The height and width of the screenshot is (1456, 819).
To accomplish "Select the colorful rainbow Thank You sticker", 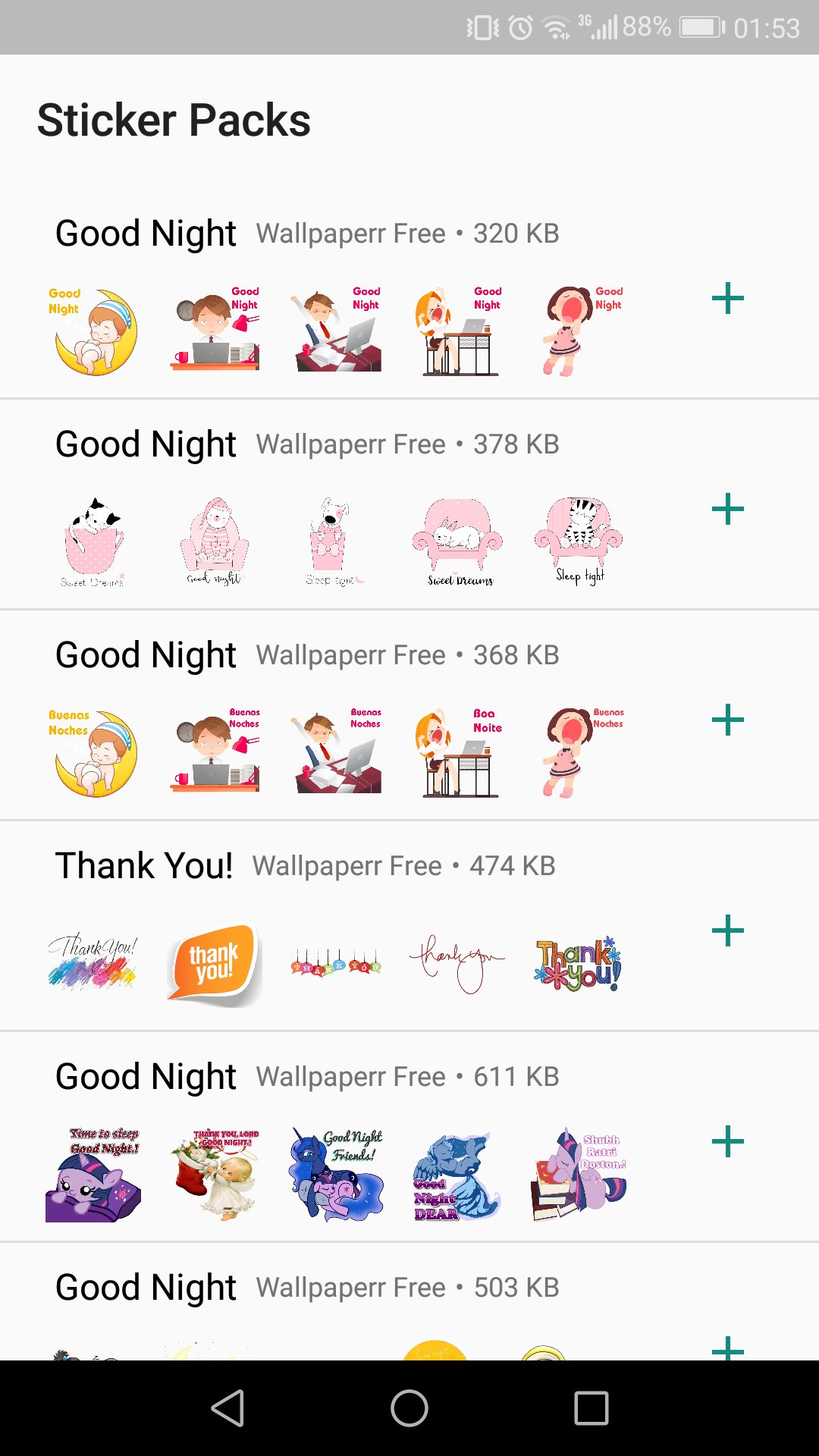I will [x=91, y=962].
